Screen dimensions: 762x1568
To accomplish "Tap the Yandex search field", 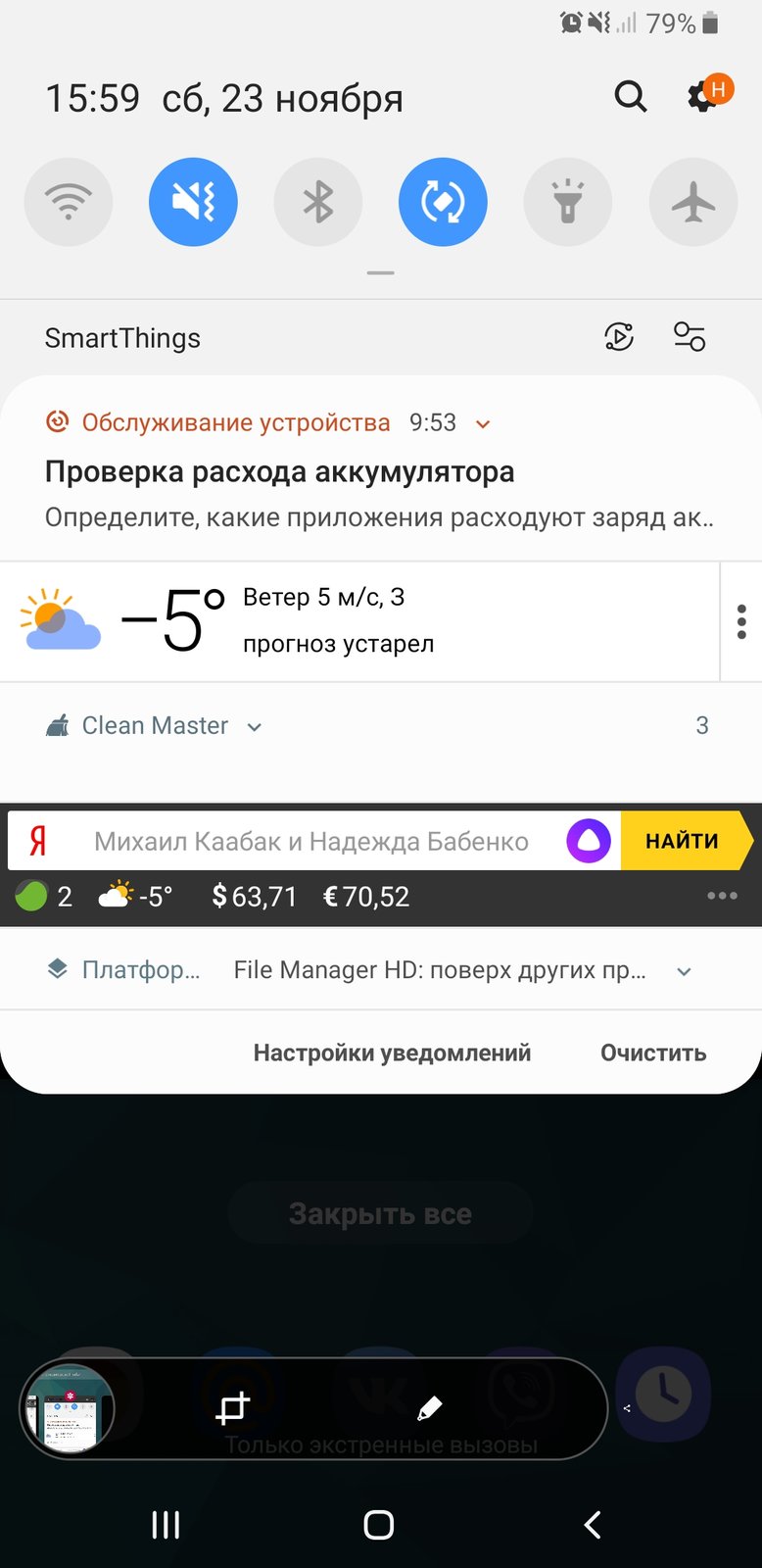I will click(x=311, y=841).
